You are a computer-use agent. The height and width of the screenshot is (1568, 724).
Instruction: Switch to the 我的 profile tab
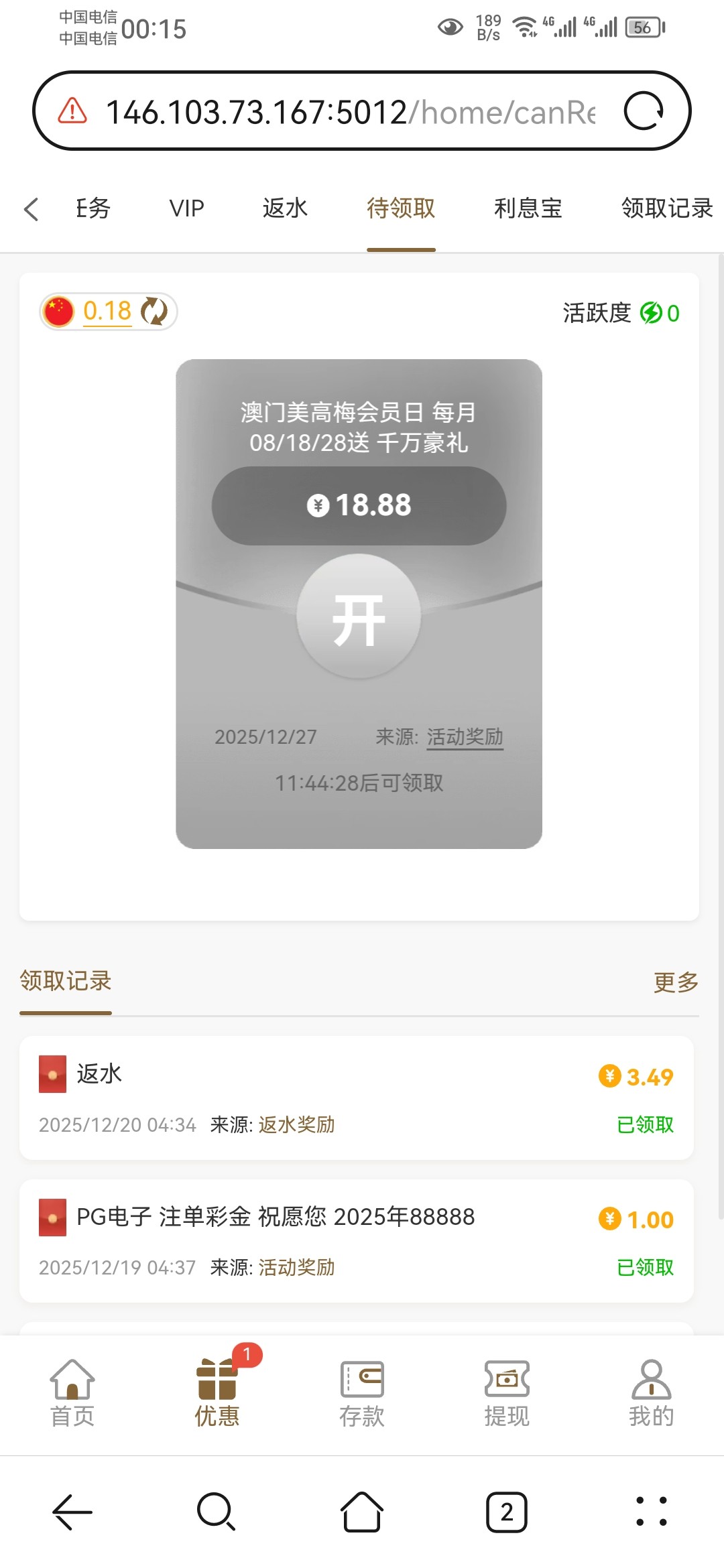pyautogui.click(x=651, y=1392)
